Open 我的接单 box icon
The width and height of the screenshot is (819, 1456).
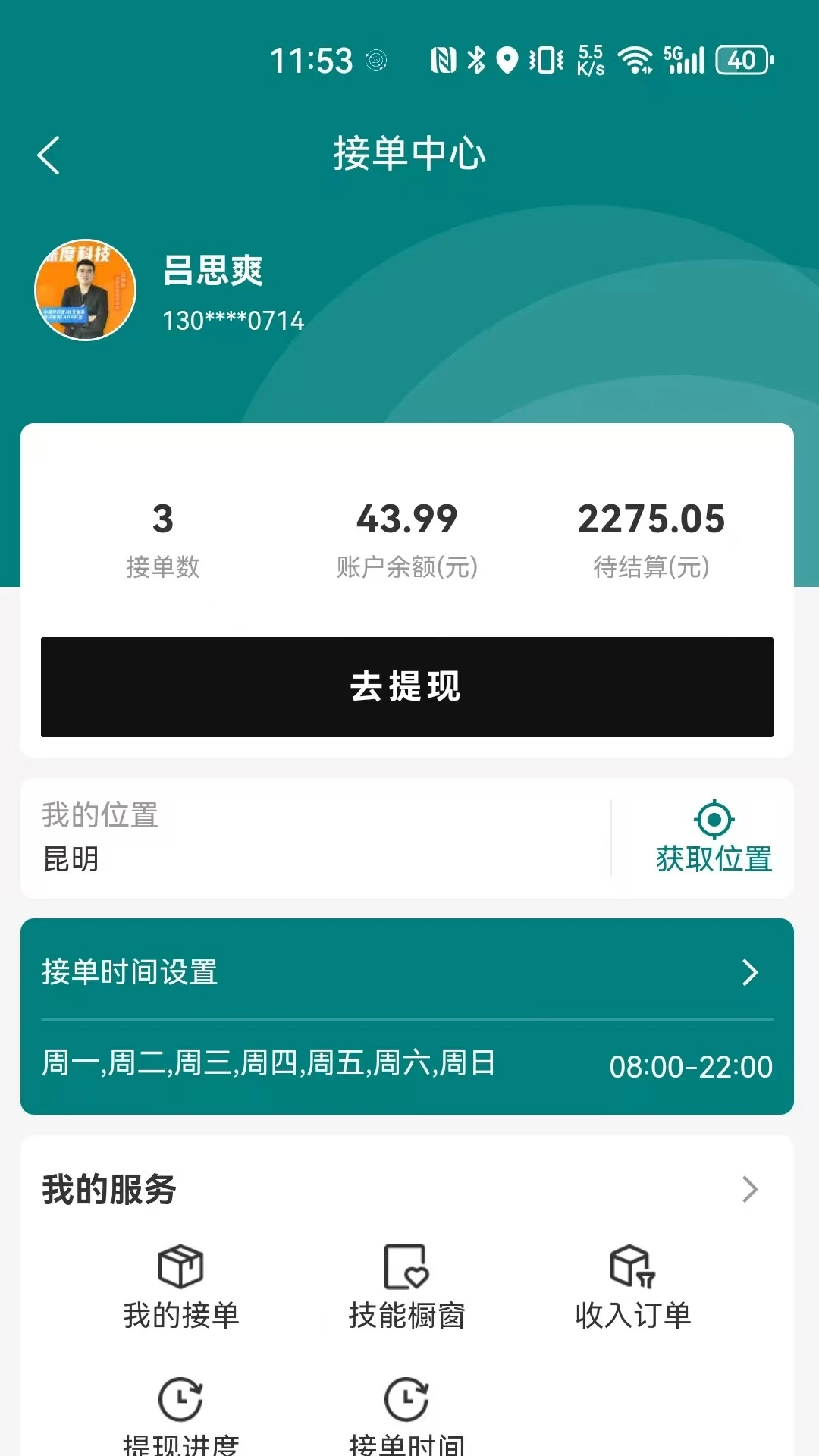tap(182, 1265)
